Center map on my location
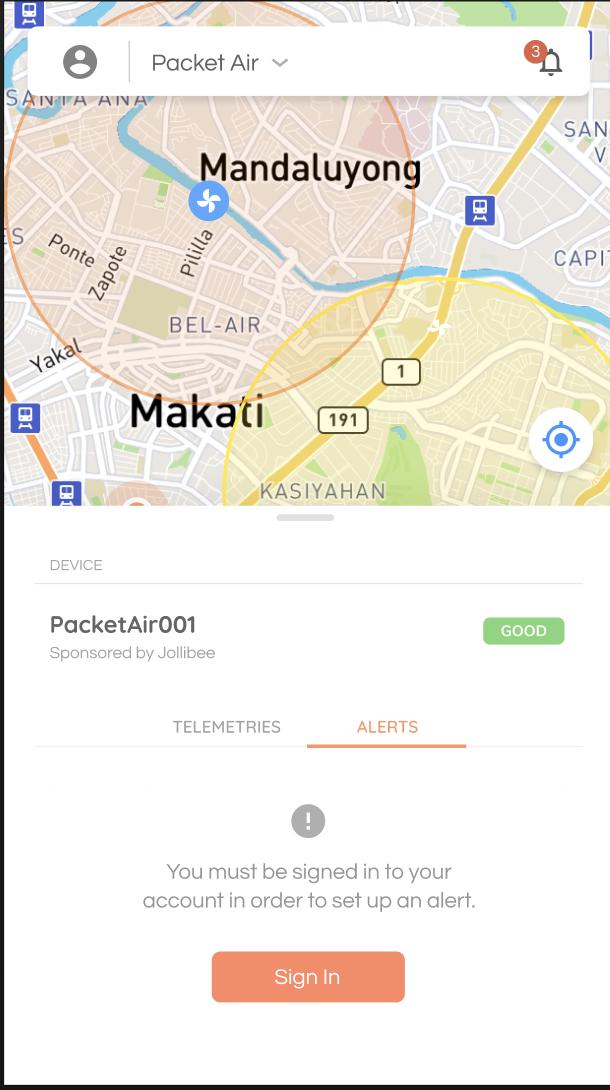The height and width of the screenshot is (1090, 610). [x=560, y=439]
